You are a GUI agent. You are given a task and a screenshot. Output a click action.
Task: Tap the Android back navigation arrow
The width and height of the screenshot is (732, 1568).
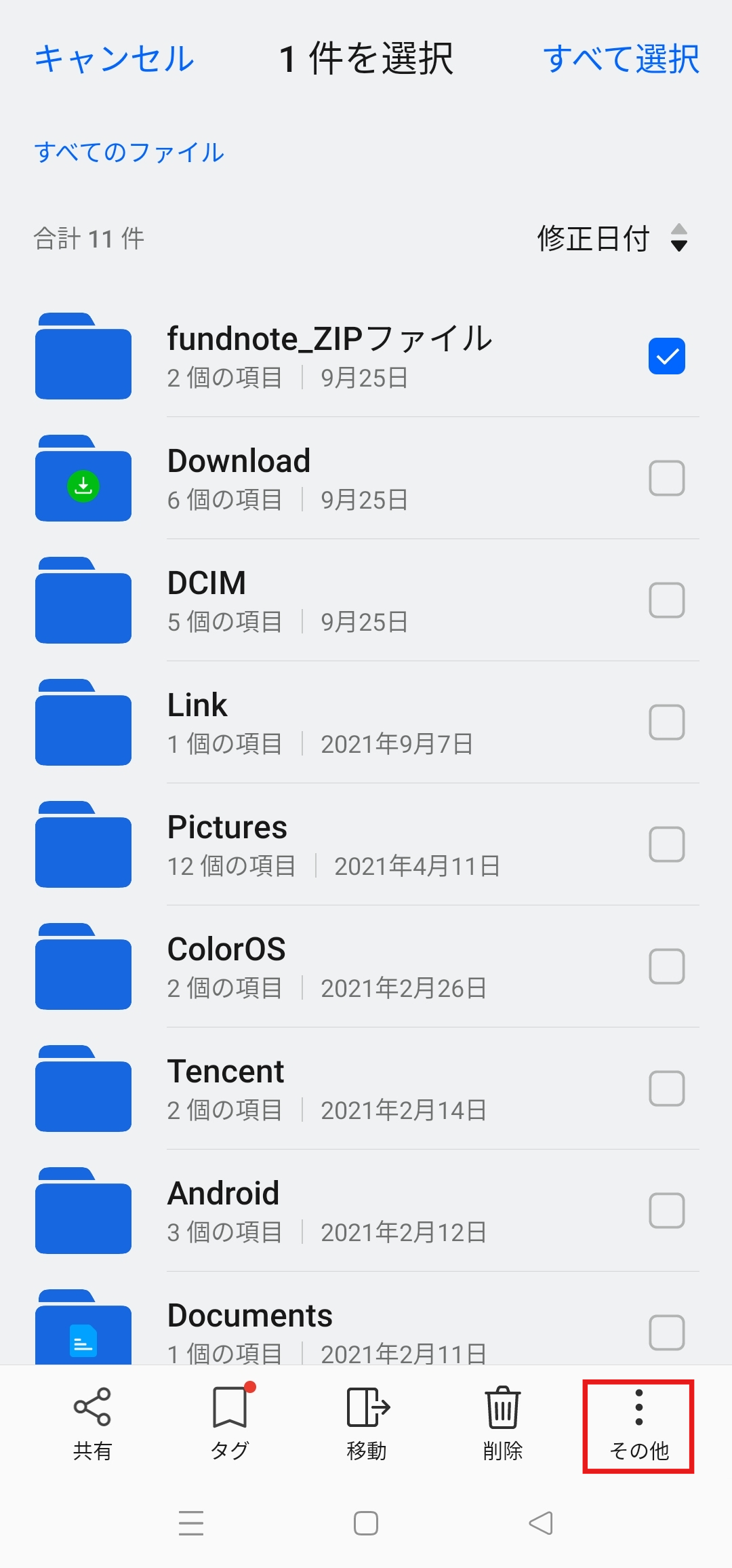(x=542, y=1524)
